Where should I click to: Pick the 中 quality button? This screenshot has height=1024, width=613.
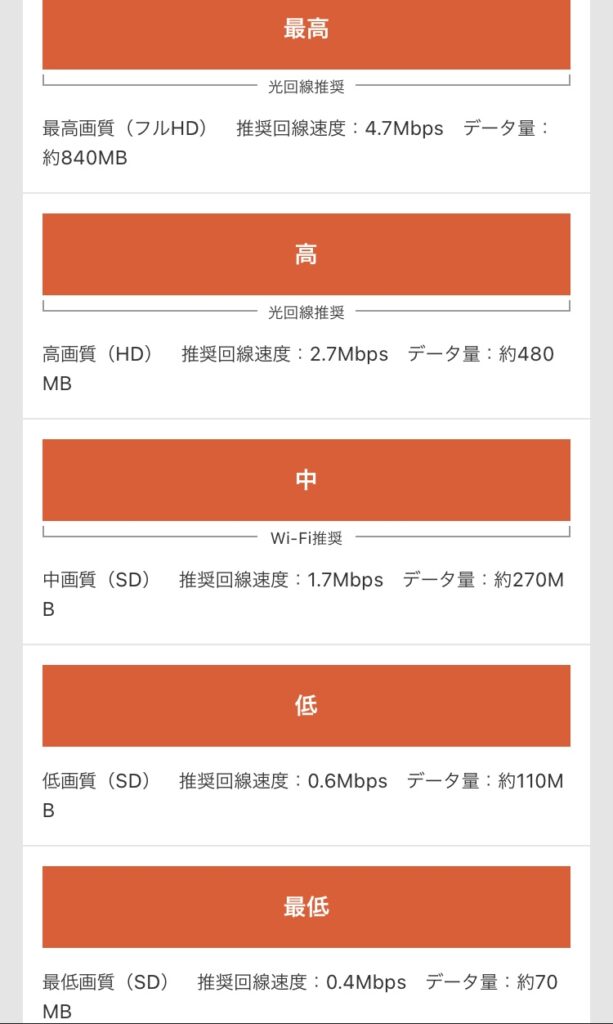point(306,480)
